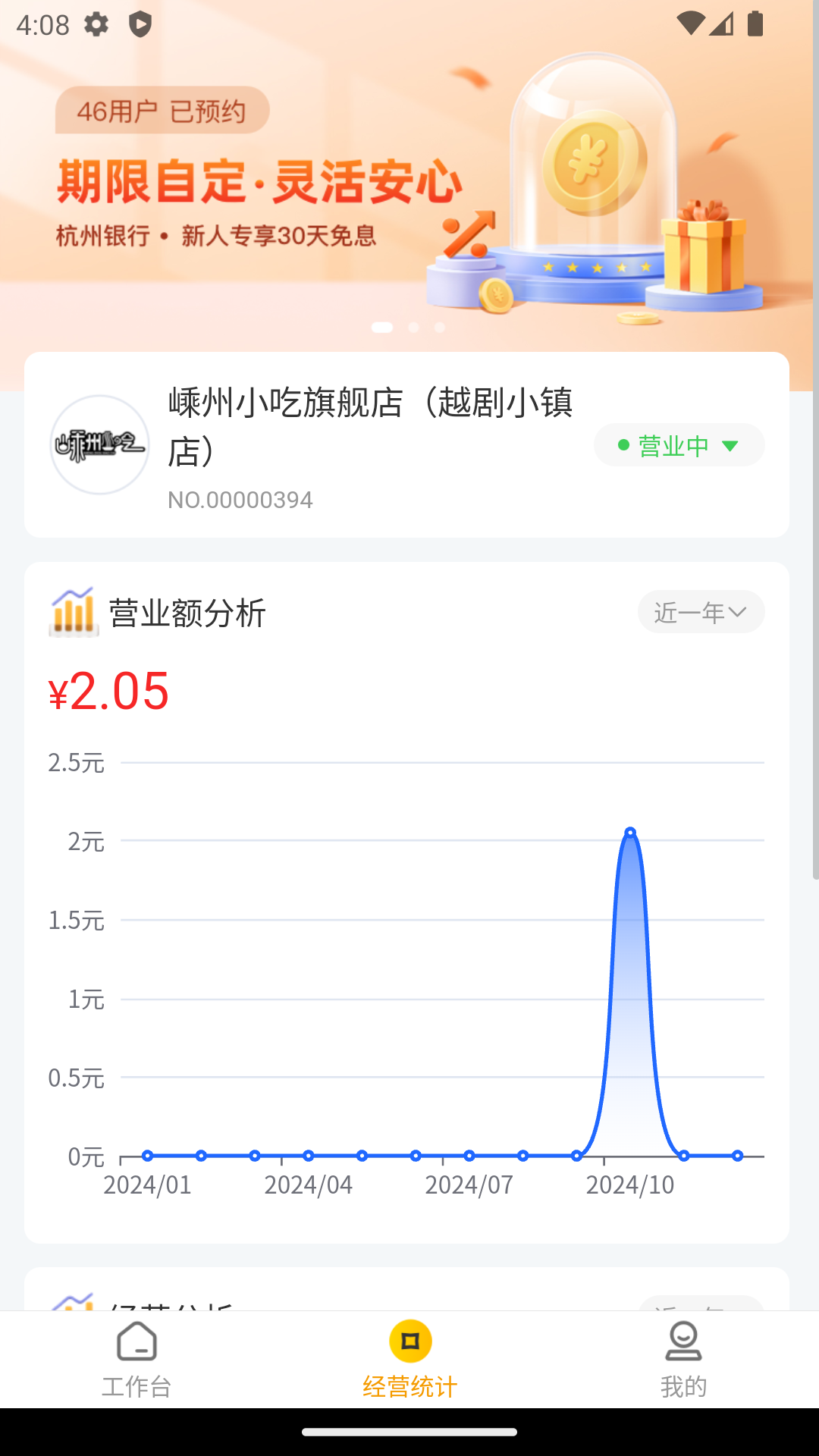Tap the 2024/10 data peak on the chart
819x1456 pixels.
(x=629, y=833)
